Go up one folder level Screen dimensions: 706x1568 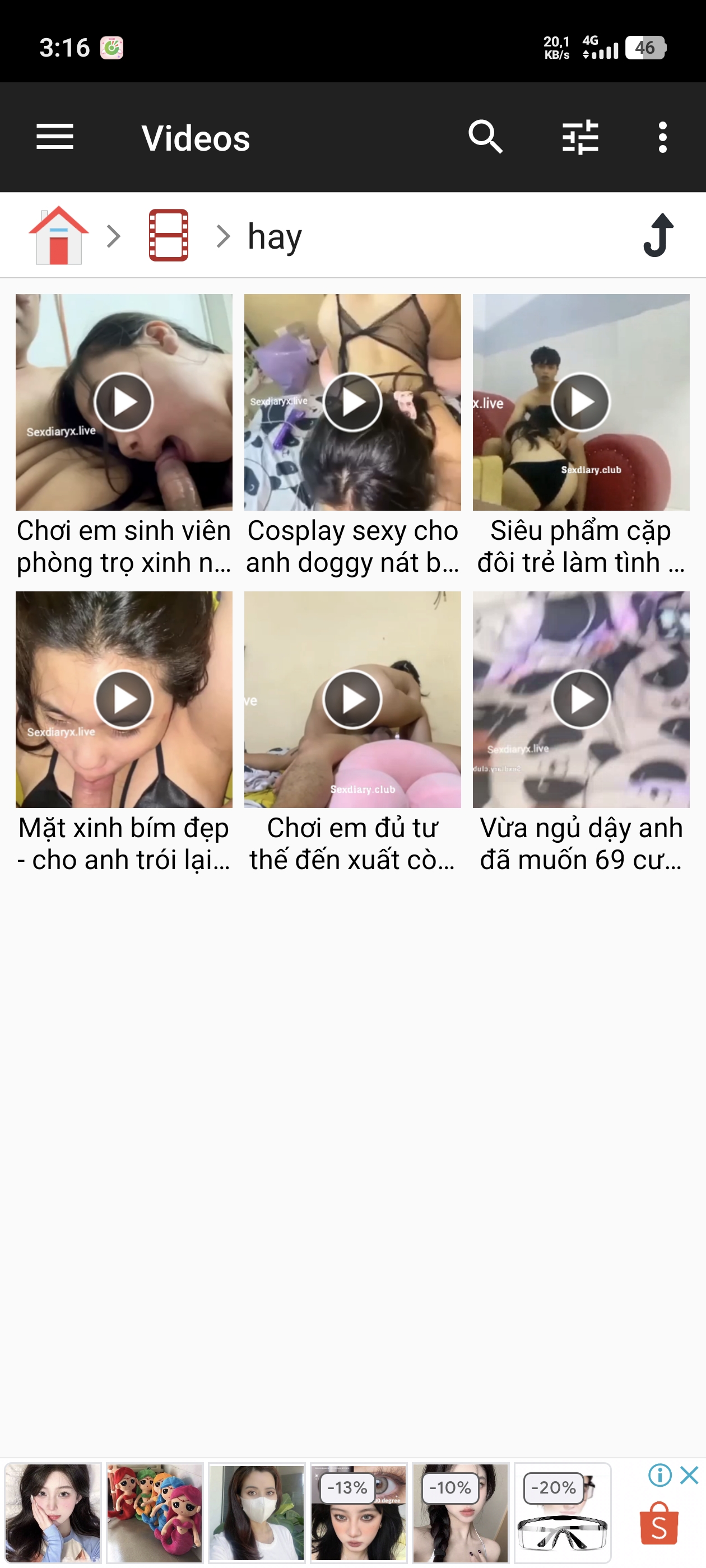658,236
